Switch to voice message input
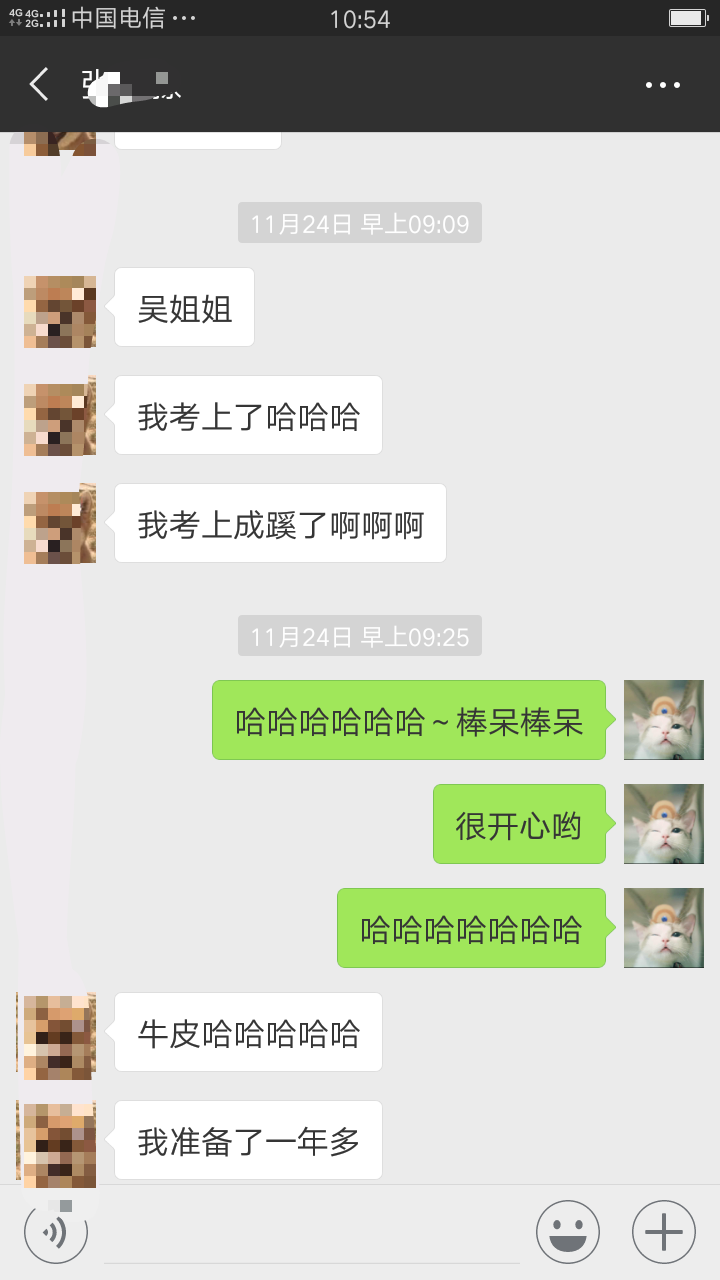 tap(56, 1233)
